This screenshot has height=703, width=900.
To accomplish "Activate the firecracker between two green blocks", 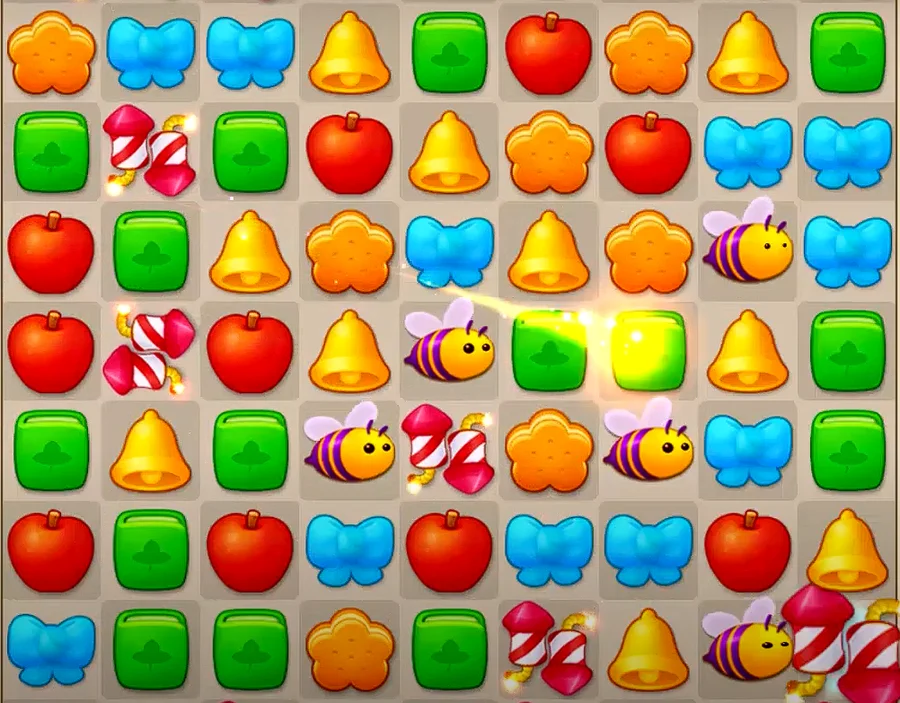I will 150,149.
